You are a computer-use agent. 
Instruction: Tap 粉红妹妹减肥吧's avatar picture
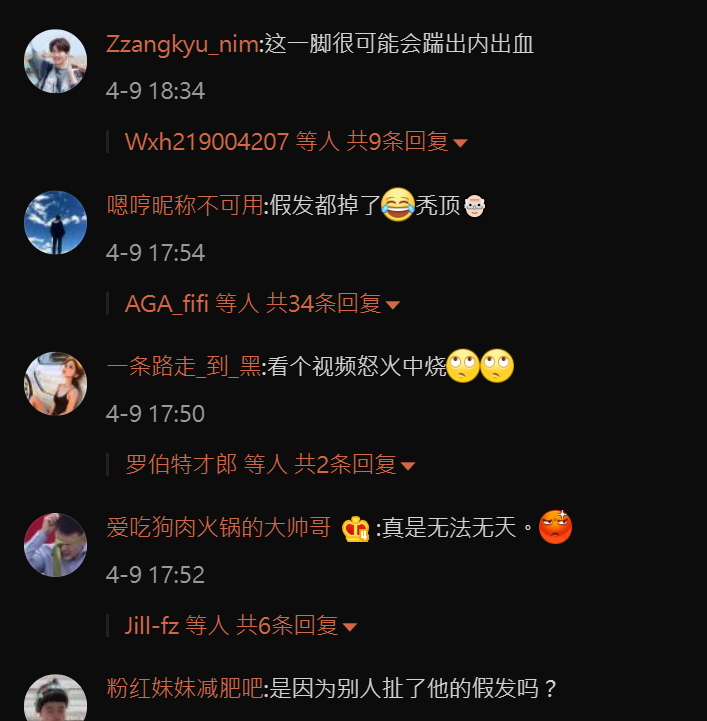55,700
